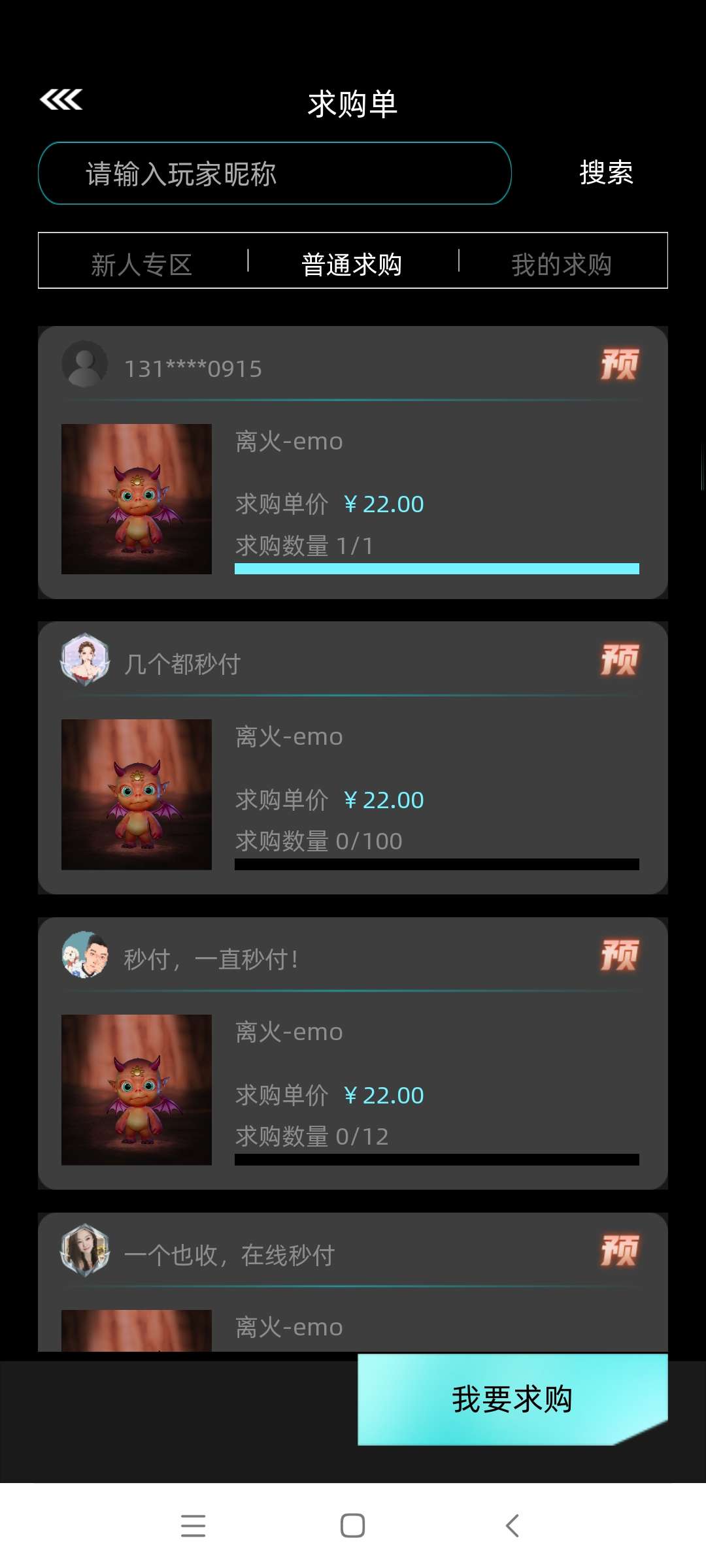Focus the 请输入玩家昵称 search field
The height and width of the screenshot is (1568, 706).
(275, 174)
